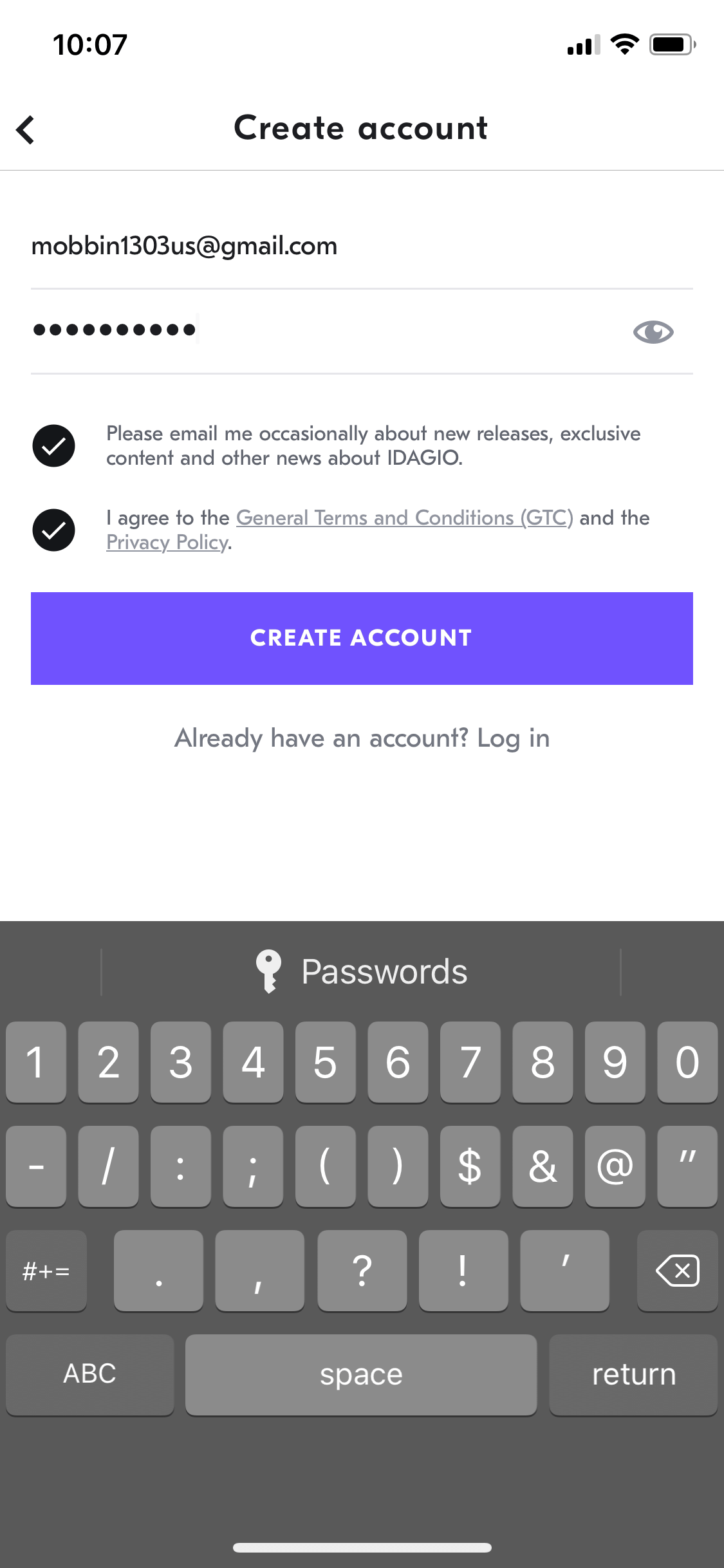
Task: Go back using the back arrow
Action: coord(26,129)
